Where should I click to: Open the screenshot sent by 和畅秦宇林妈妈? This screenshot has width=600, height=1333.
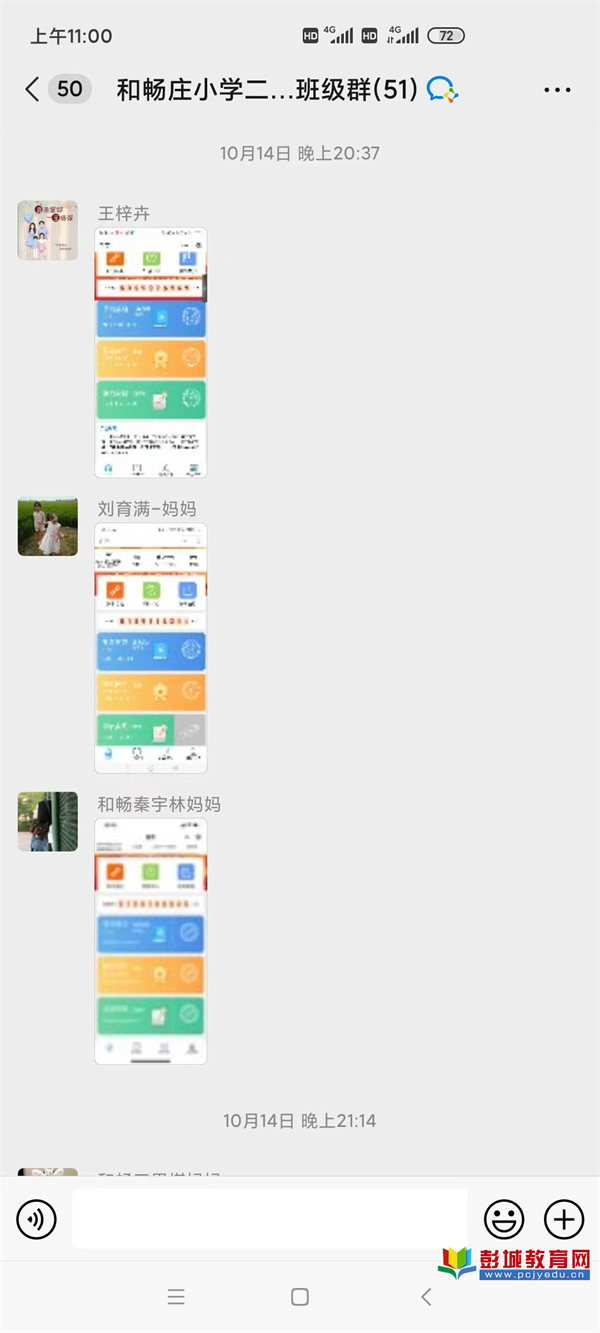pyautogui.click(x=151, y=942)
